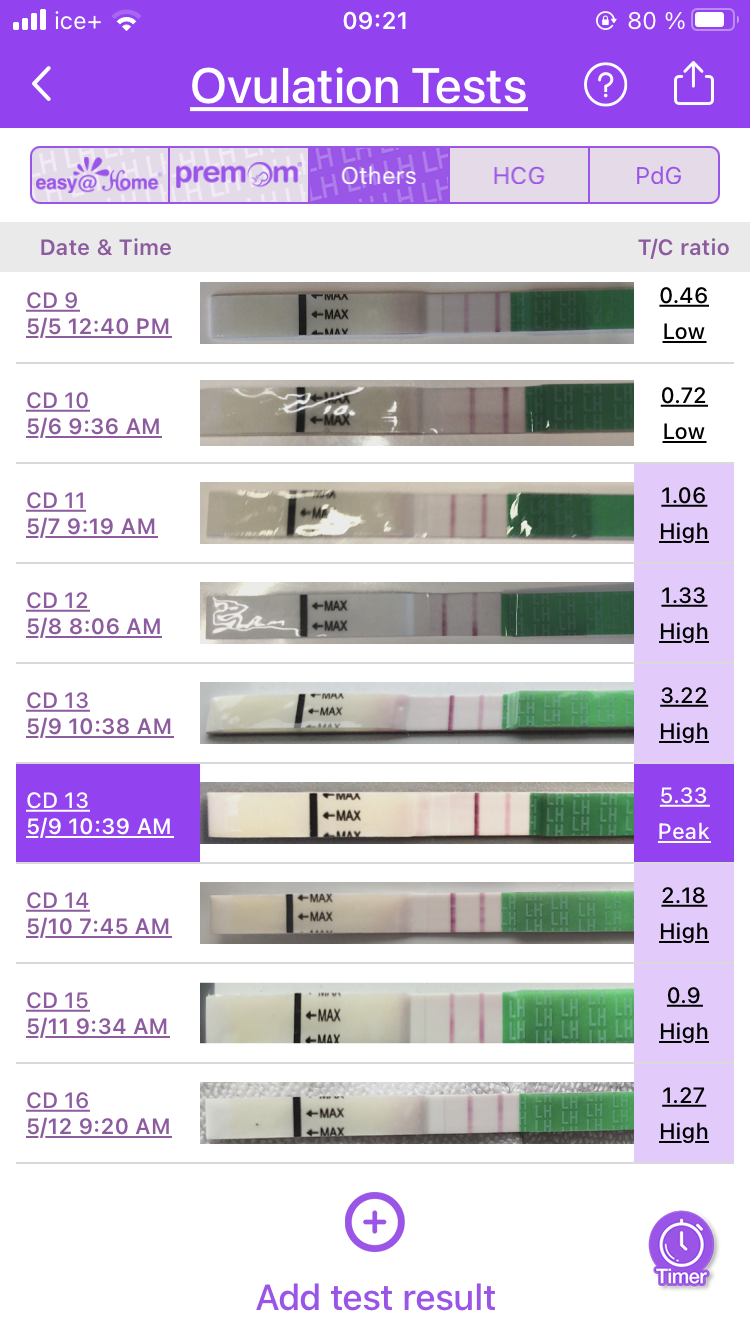This screenshot has width=750, height=1334.
Task: Switch to the HCG tab
Action: pos(519,176)
